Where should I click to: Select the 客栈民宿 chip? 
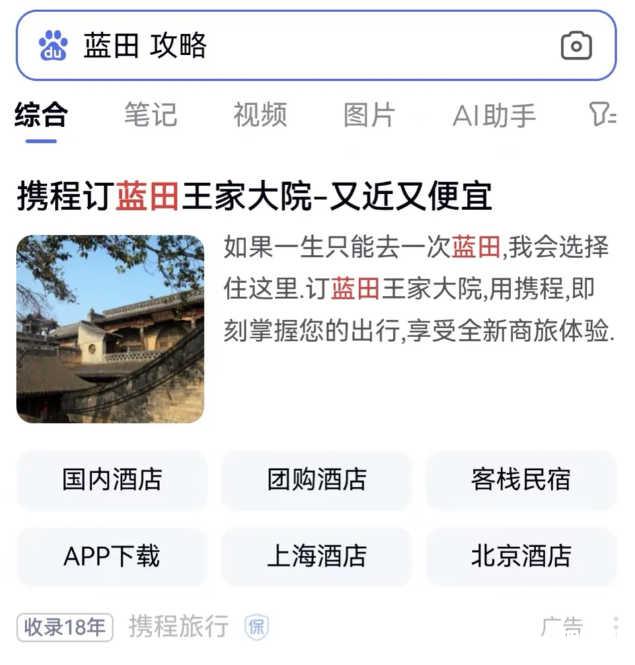coord(520,479)
